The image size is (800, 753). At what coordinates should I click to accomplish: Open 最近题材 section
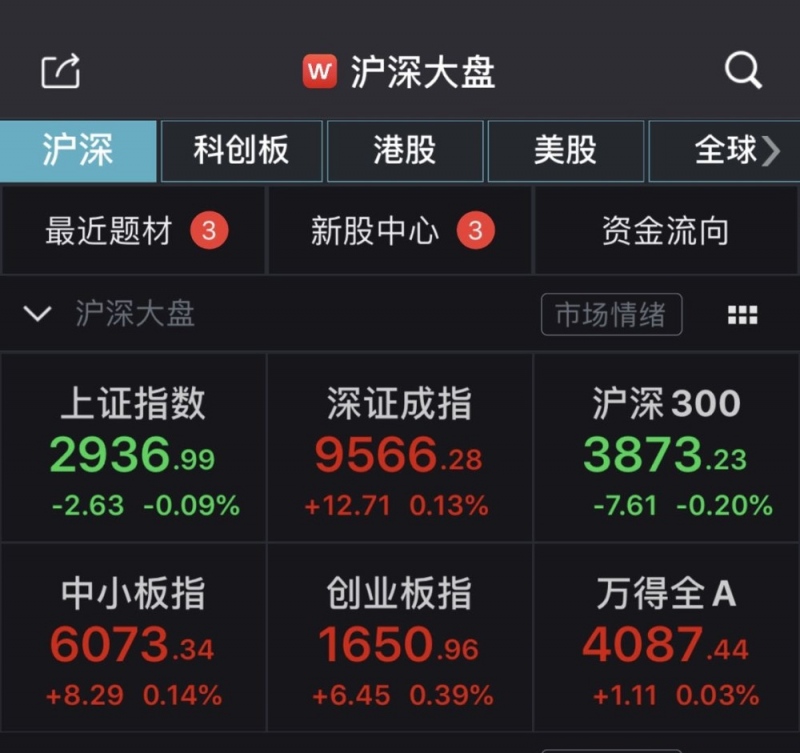[x=133, y=231]
